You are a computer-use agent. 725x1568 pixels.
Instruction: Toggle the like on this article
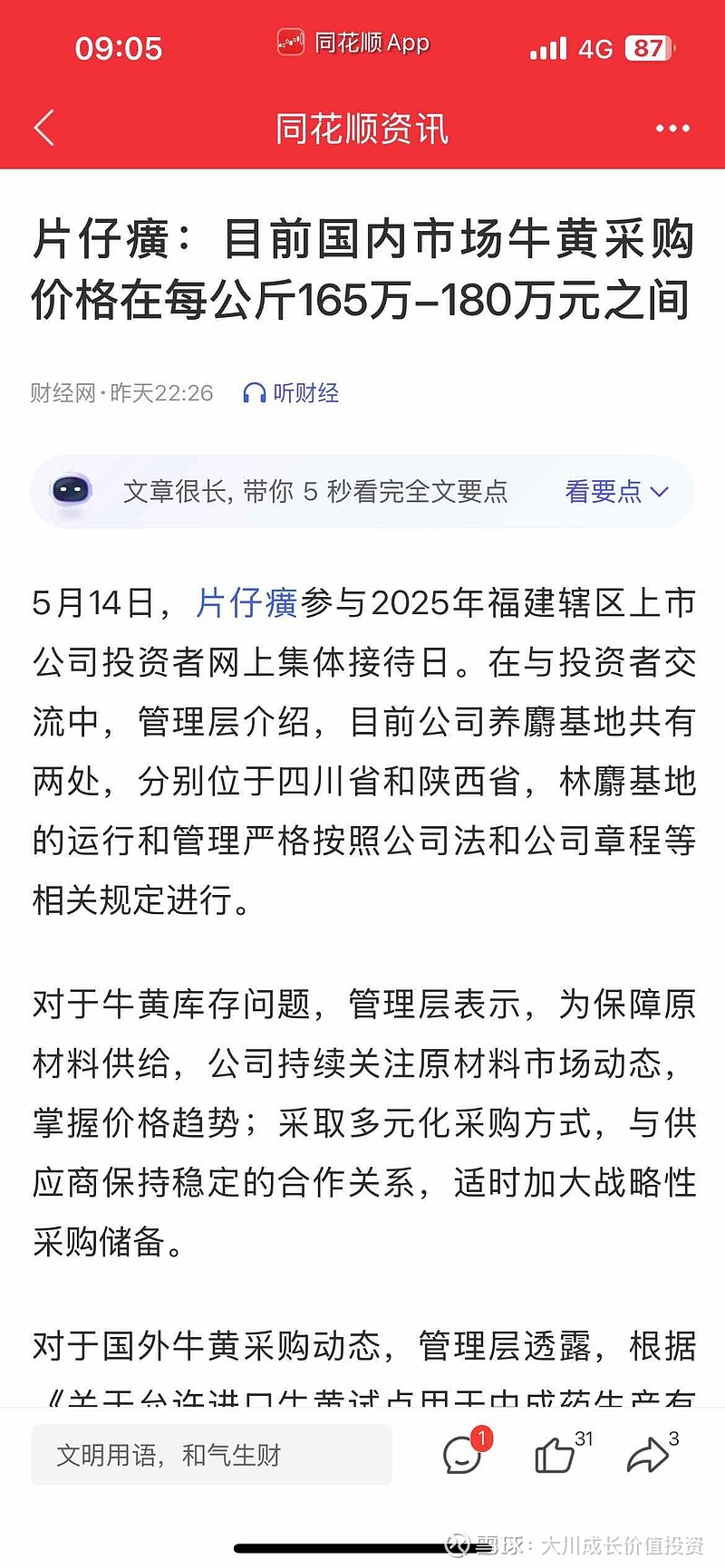[556, 1454]
